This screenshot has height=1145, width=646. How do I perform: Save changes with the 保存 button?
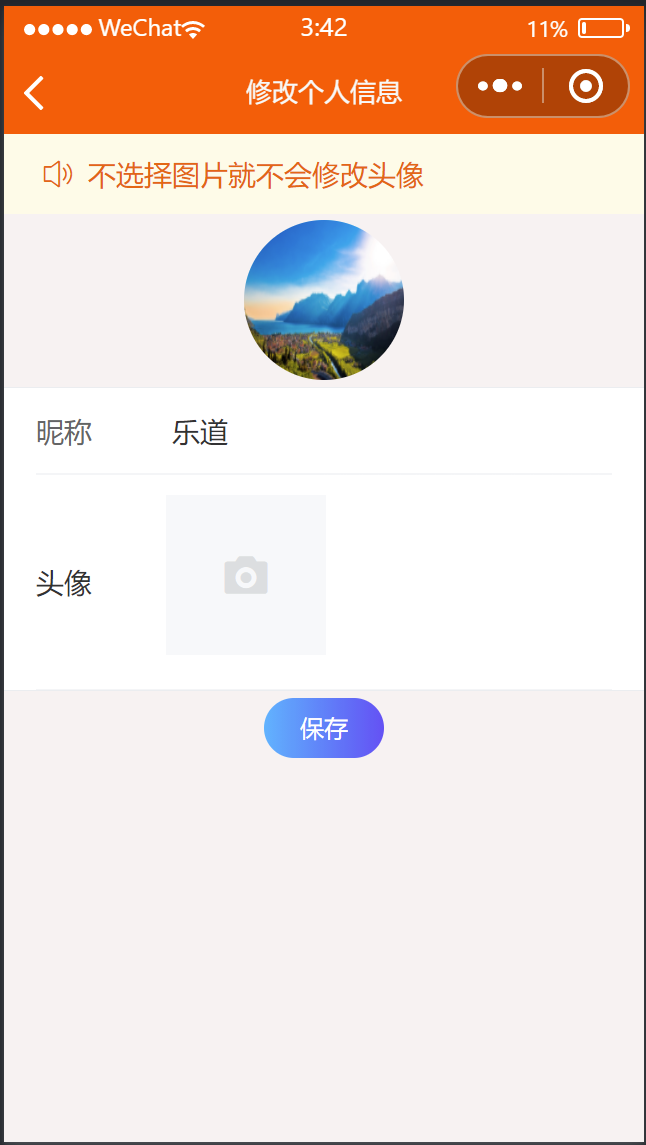point(323,728)
